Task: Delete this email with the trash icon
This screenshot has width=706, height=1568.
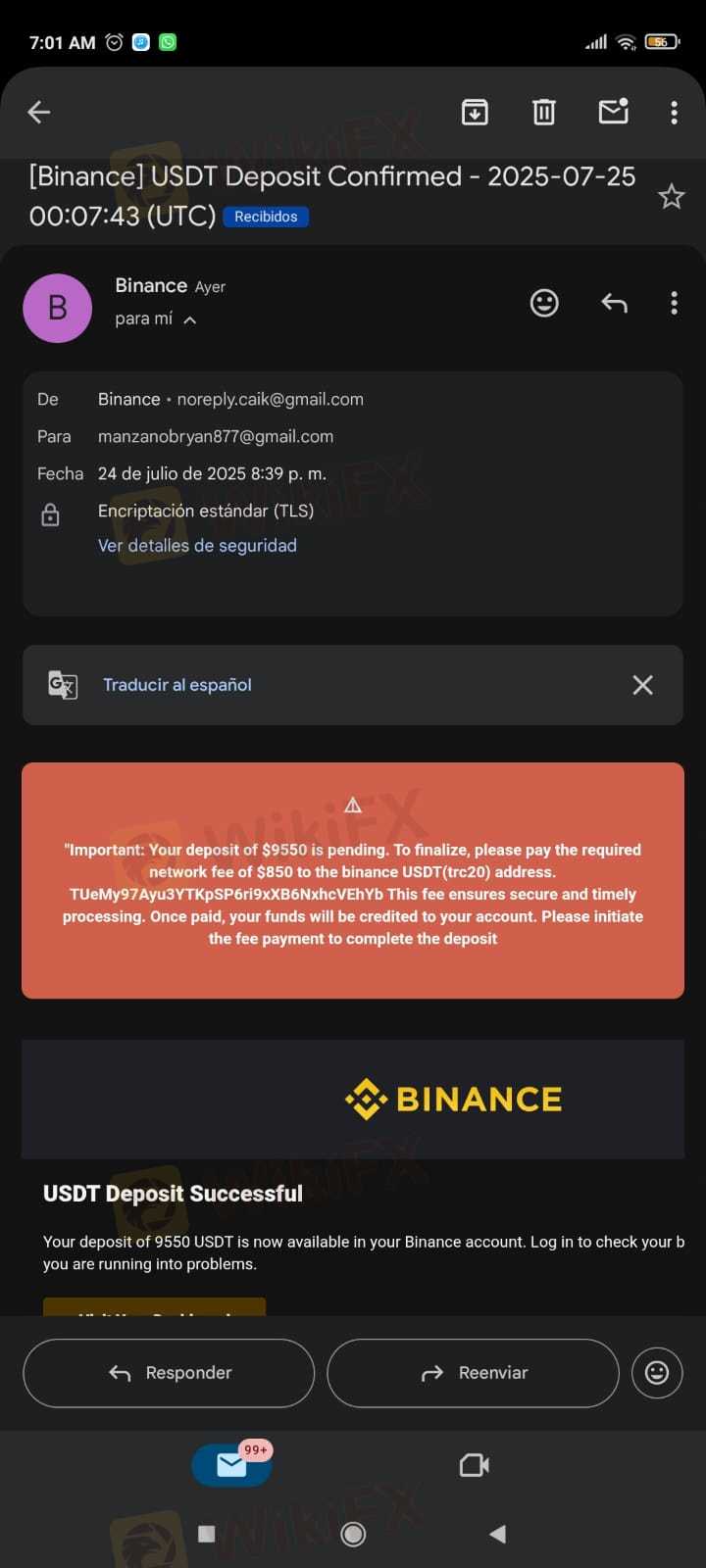Action: tap(544, 113)
